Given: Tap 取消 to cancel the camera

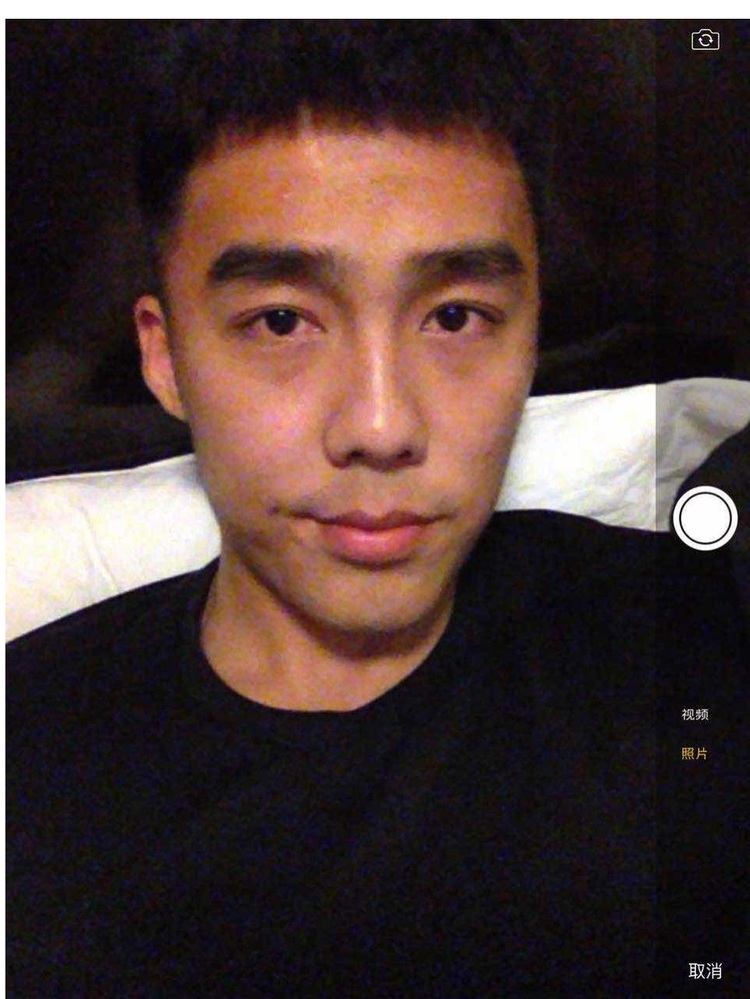Looking at the screenshot, I should click(x=705, y=970).
